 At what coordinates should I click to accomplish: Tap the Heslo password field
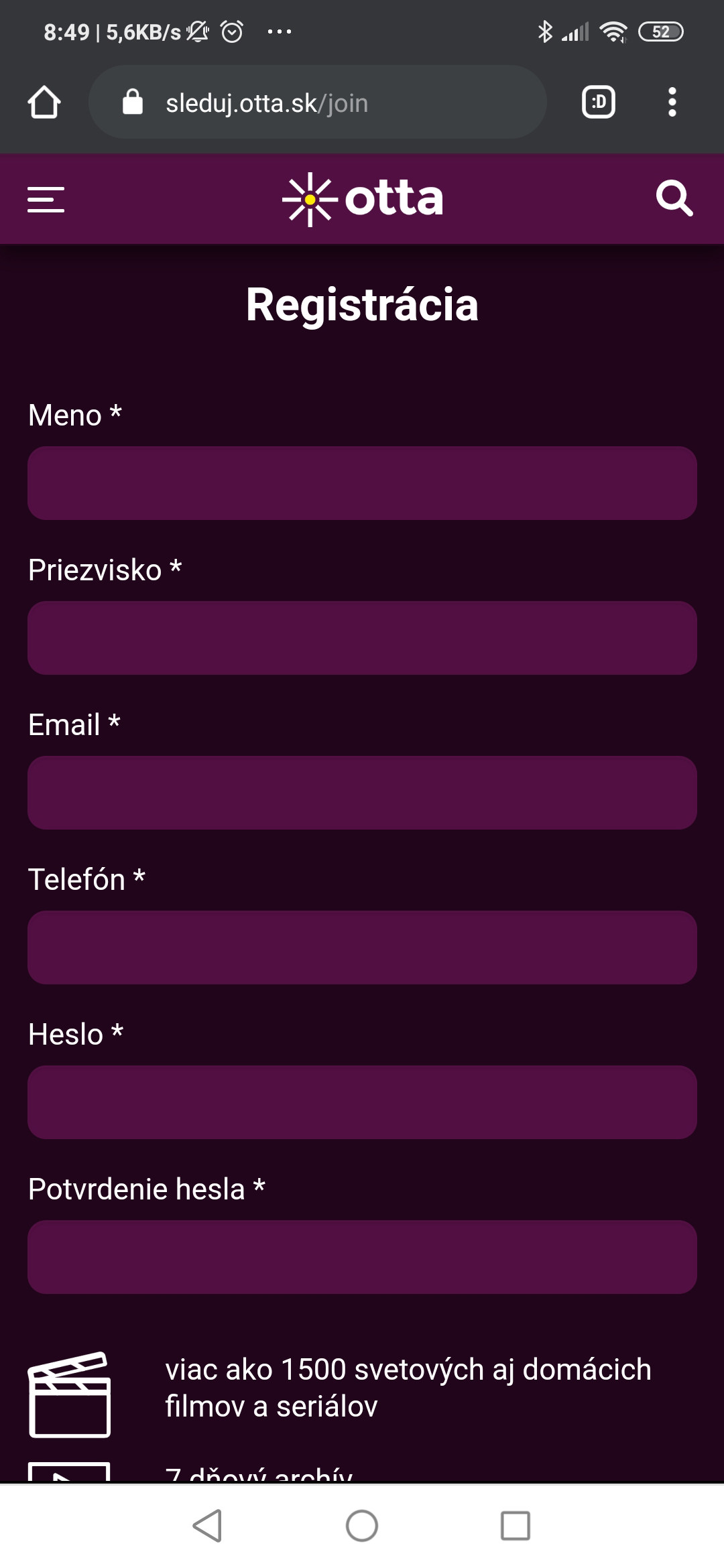pyautogui.click(x=362, y=1102)
